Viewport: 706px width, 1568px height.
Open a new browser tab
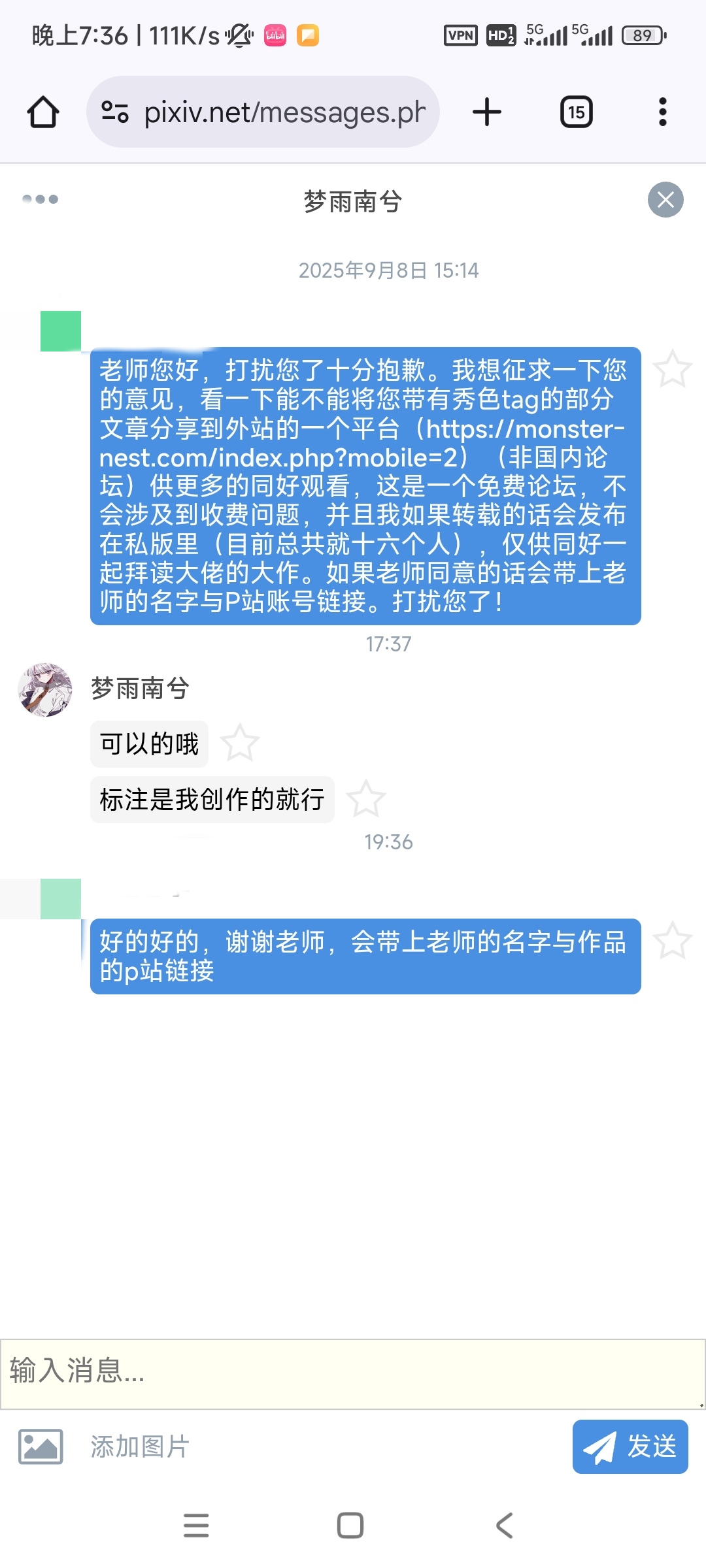click(x=487, y=112)
